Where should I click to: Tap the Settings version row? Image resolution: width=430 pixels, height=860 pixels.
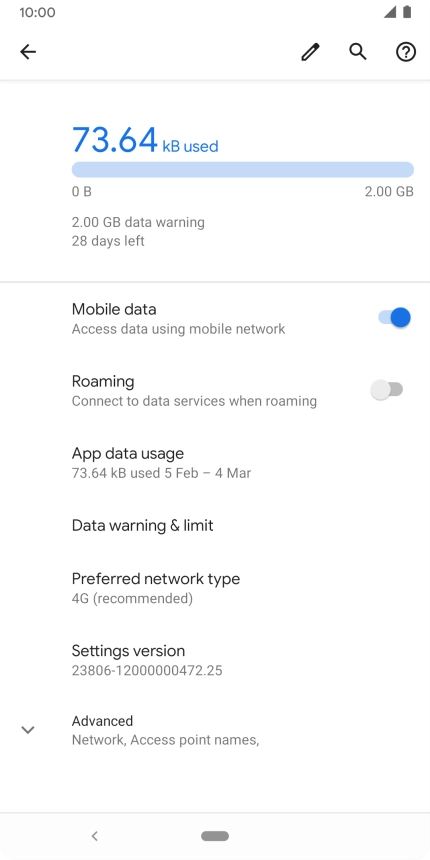pos(215,660)
